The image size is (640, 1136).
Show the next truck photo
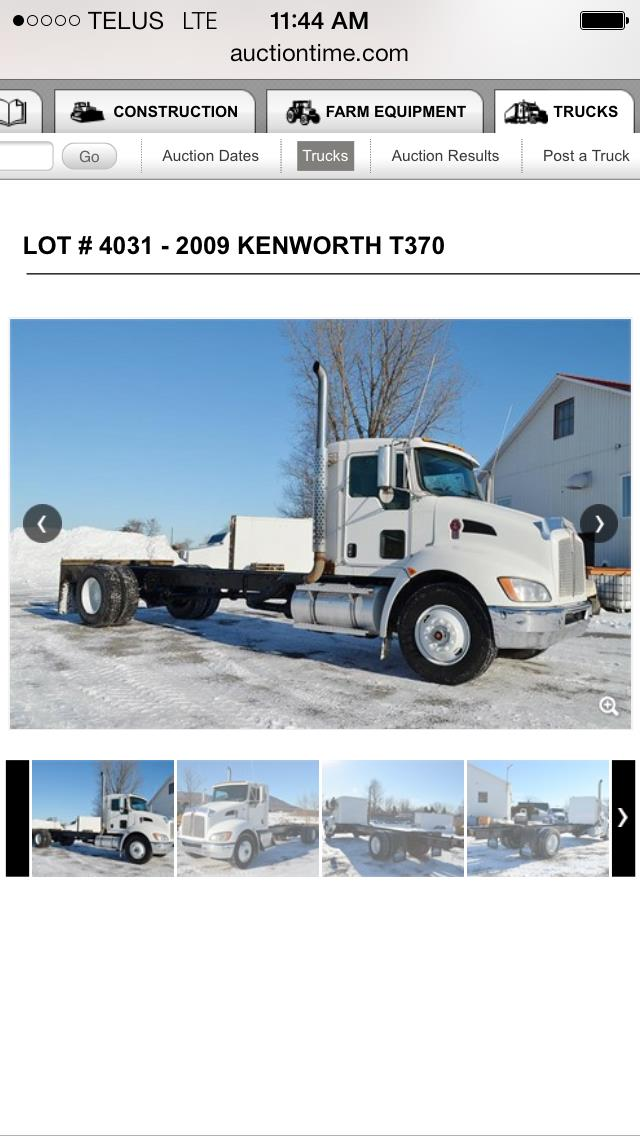point(598,523)
